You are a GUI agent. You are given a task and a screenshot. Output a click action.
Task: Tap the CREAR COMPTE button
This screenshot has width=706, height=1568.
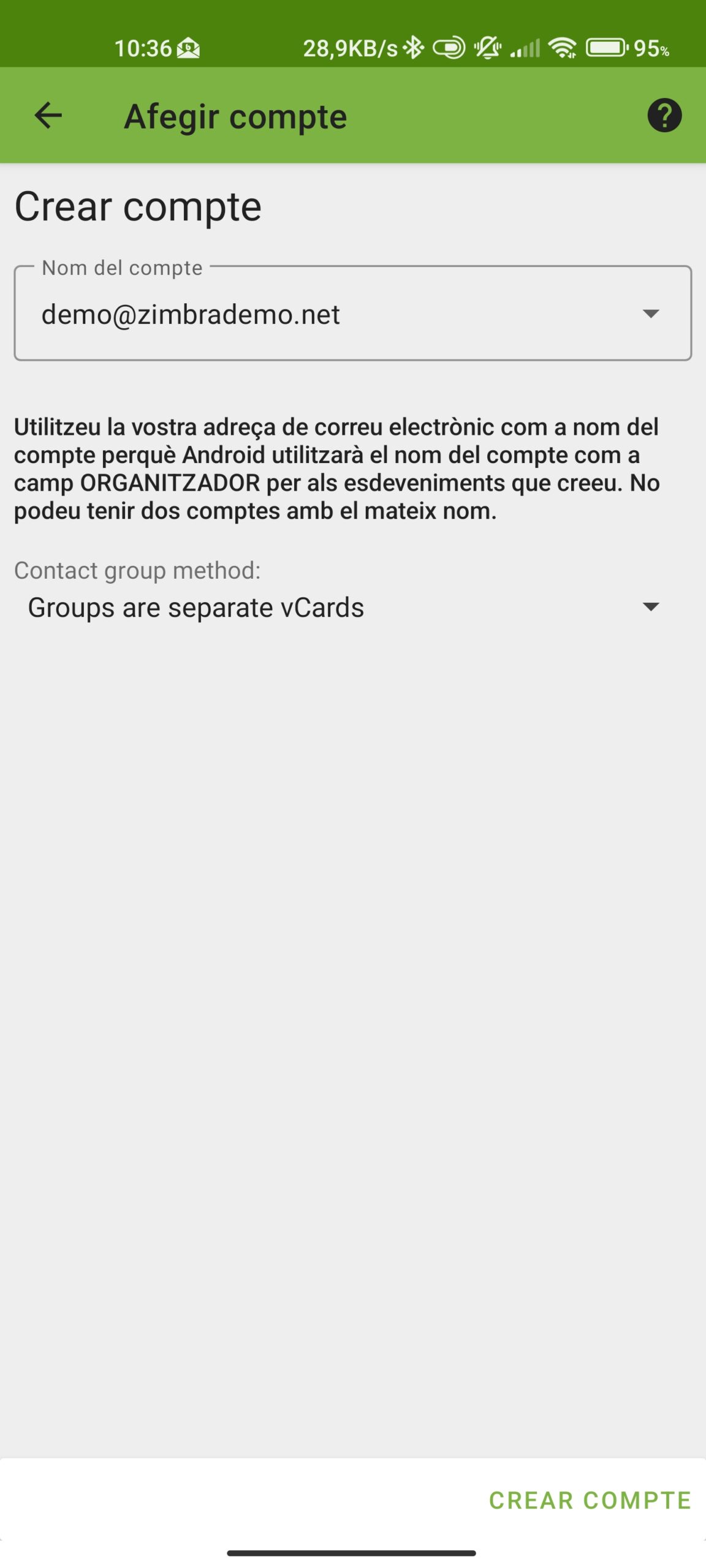pyautogui.click(x=590, y=1500)
